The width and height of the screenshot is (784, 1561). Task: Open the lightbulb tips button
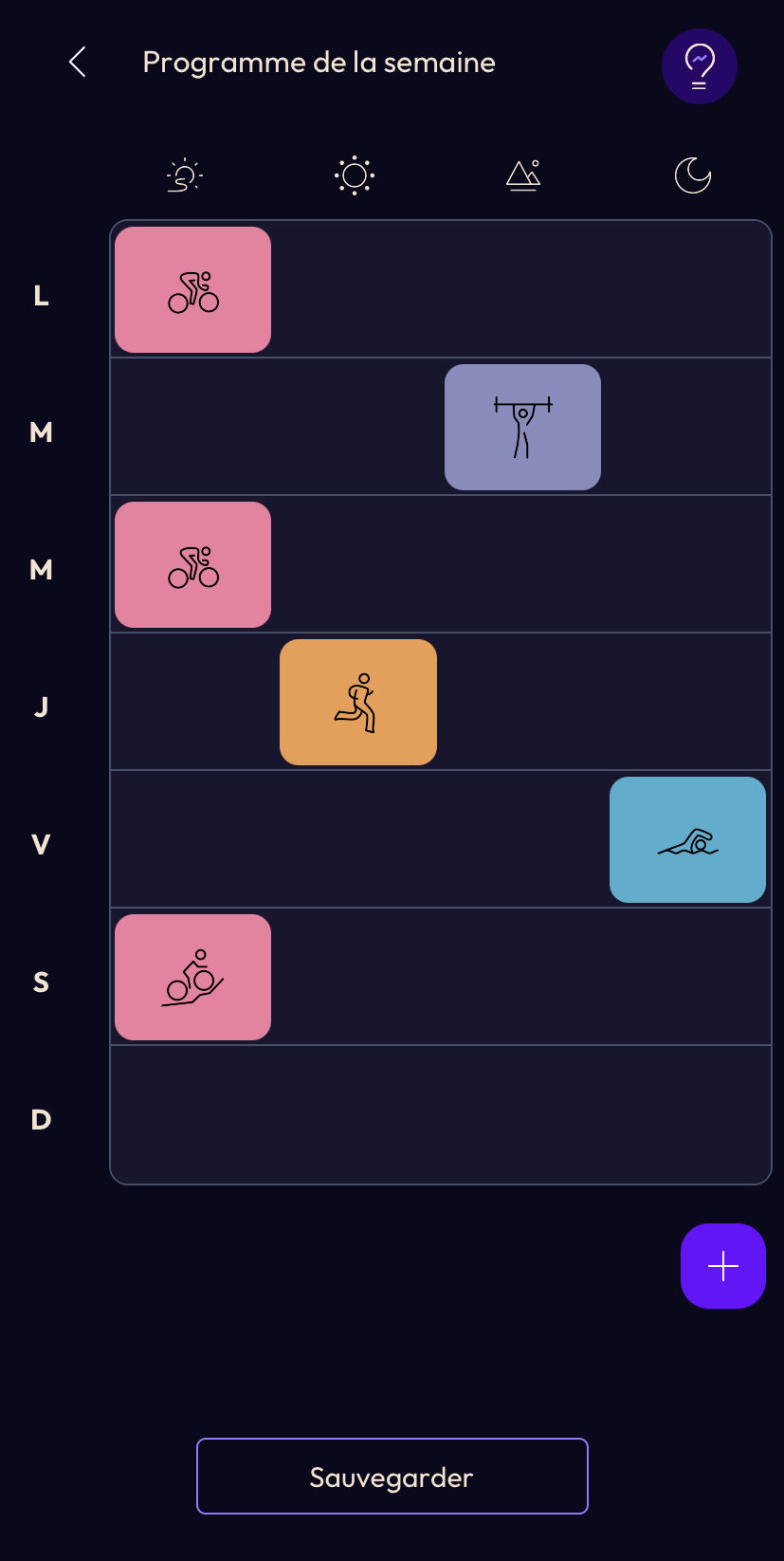[700, 66]
